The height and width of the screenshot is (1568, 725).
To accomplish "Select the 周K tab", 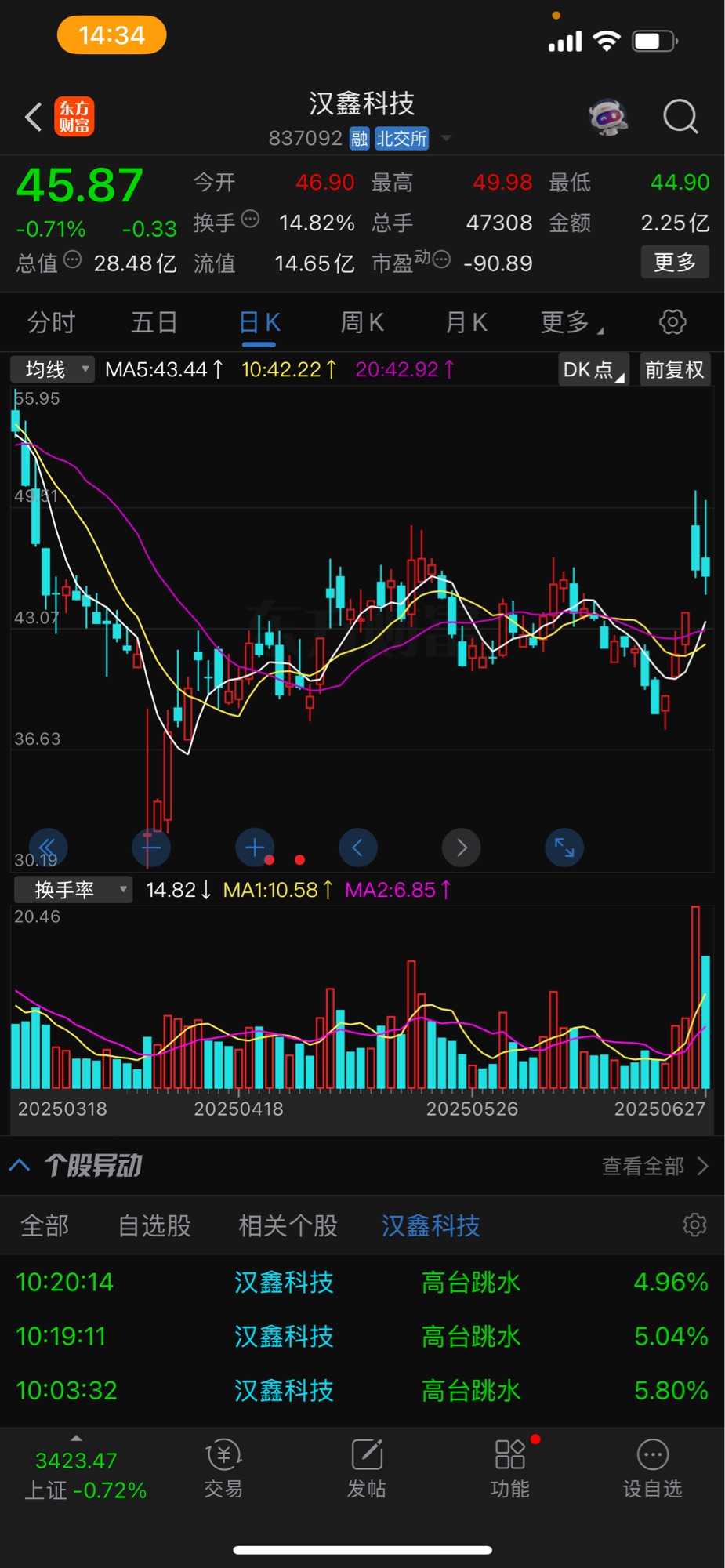I will click(x=362, y=322).
